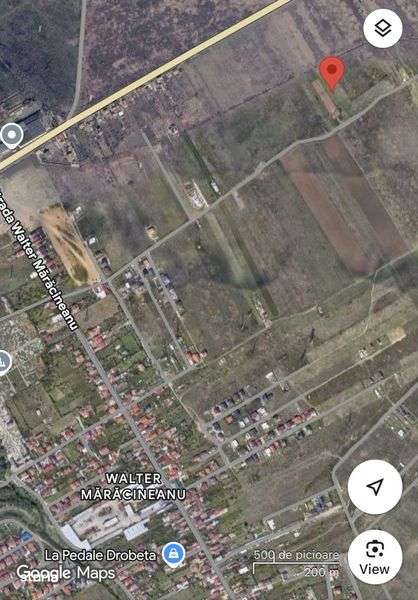Open La Pedale Drobeta shop marker
This screenshot has height=600, width=418.
pyautogui.click(x=173, y=554)
